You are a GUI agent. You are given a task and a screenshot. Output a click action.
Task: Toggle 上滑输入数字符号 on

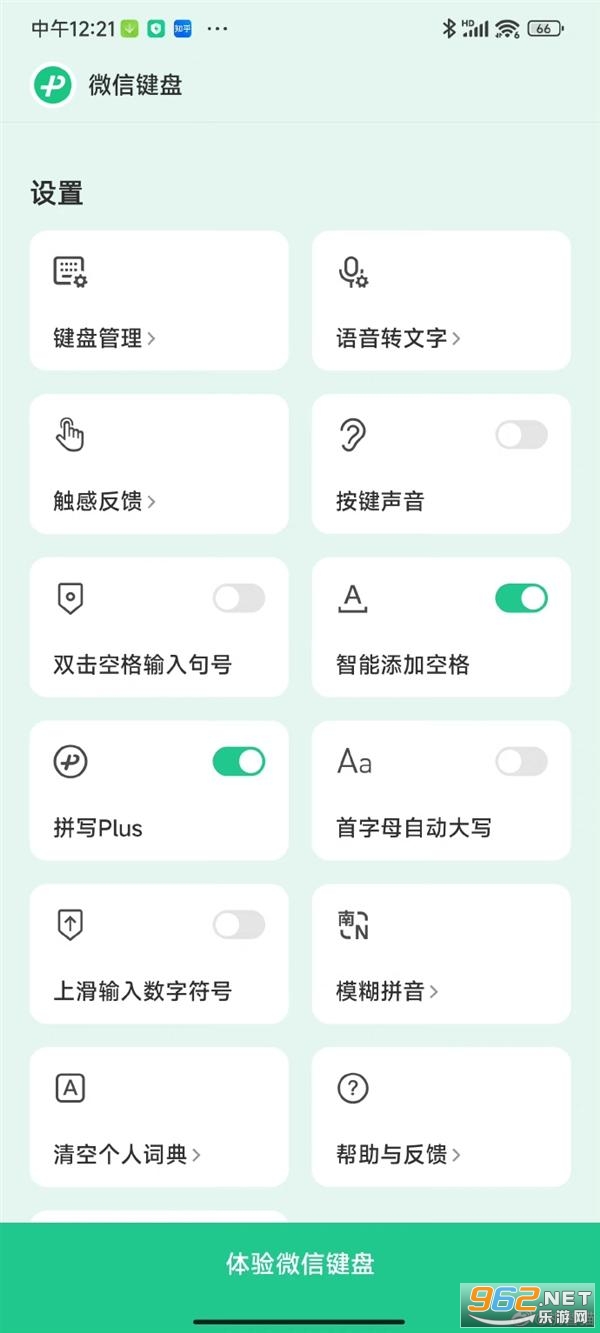click(x=239, y=925)
